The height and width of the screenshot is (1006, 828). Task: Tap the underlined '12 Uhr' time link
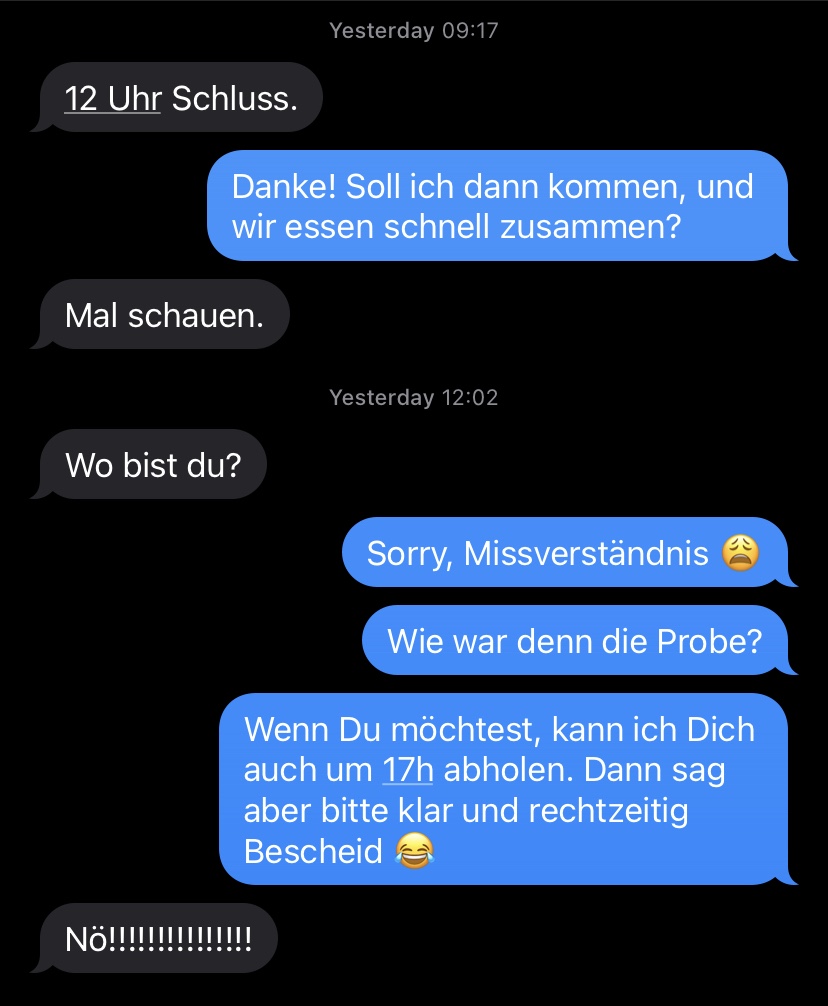tap(112, 98)
